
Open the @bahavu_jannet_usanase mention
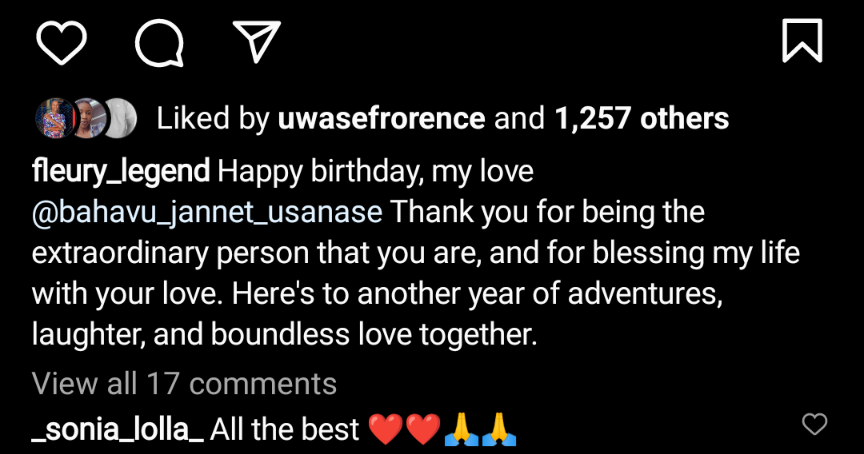point(207,212)
